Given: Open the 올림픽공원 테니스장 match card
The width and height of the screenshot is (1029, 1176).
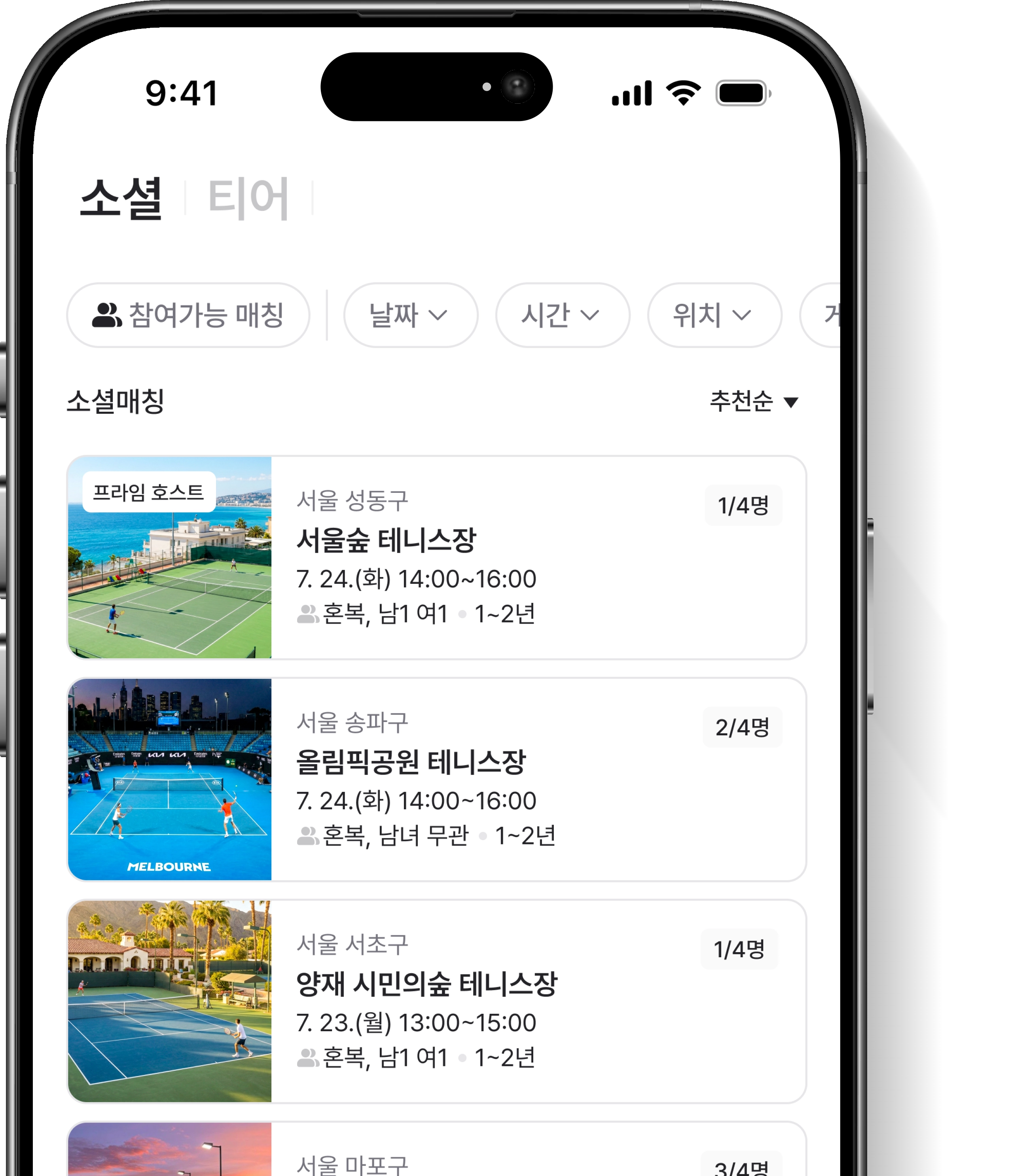Looking at the screenshot, I should [436, 779].
